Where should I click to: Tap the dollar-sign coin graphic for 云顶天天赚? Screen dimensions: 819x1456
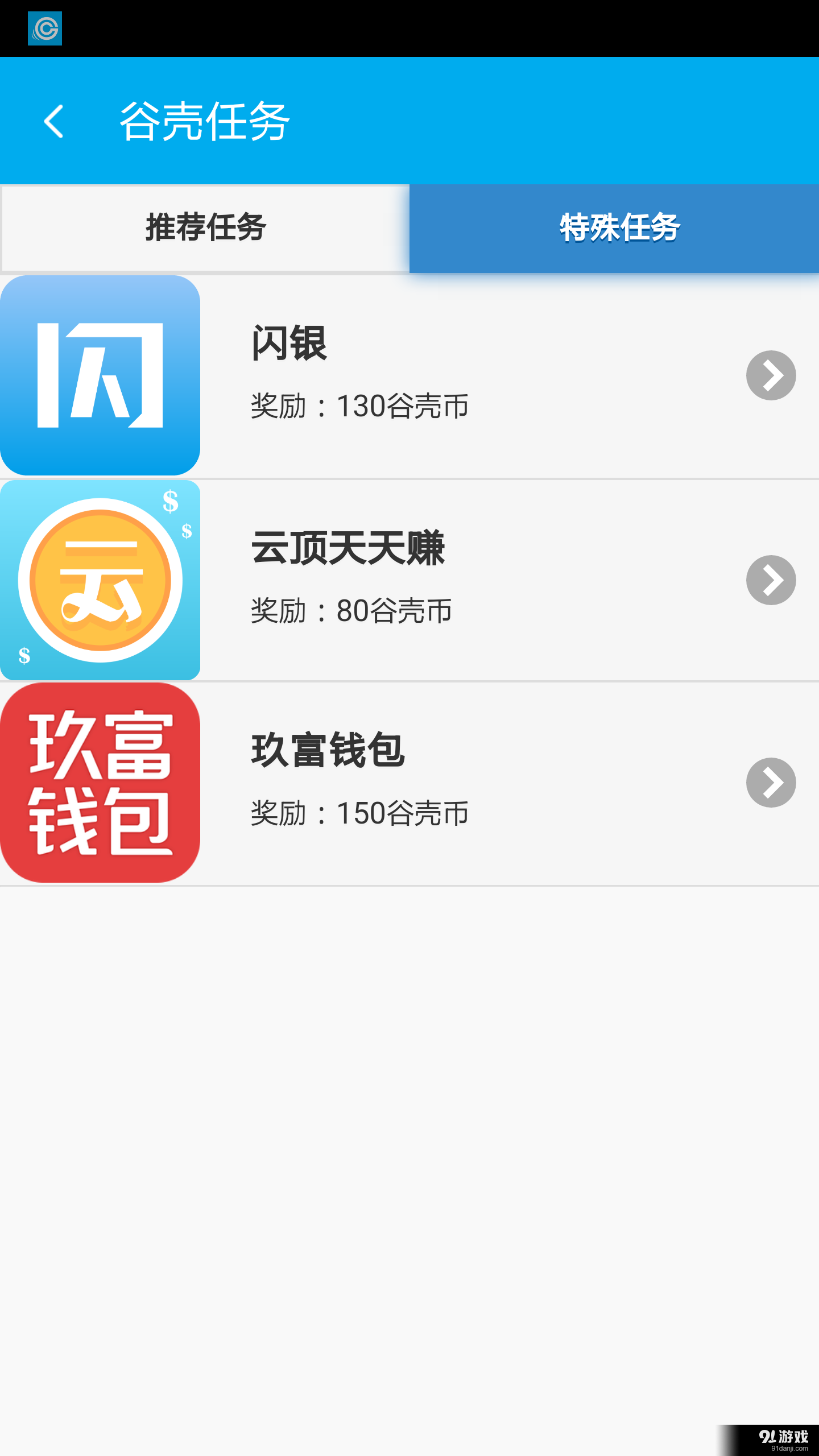[100, 580]
